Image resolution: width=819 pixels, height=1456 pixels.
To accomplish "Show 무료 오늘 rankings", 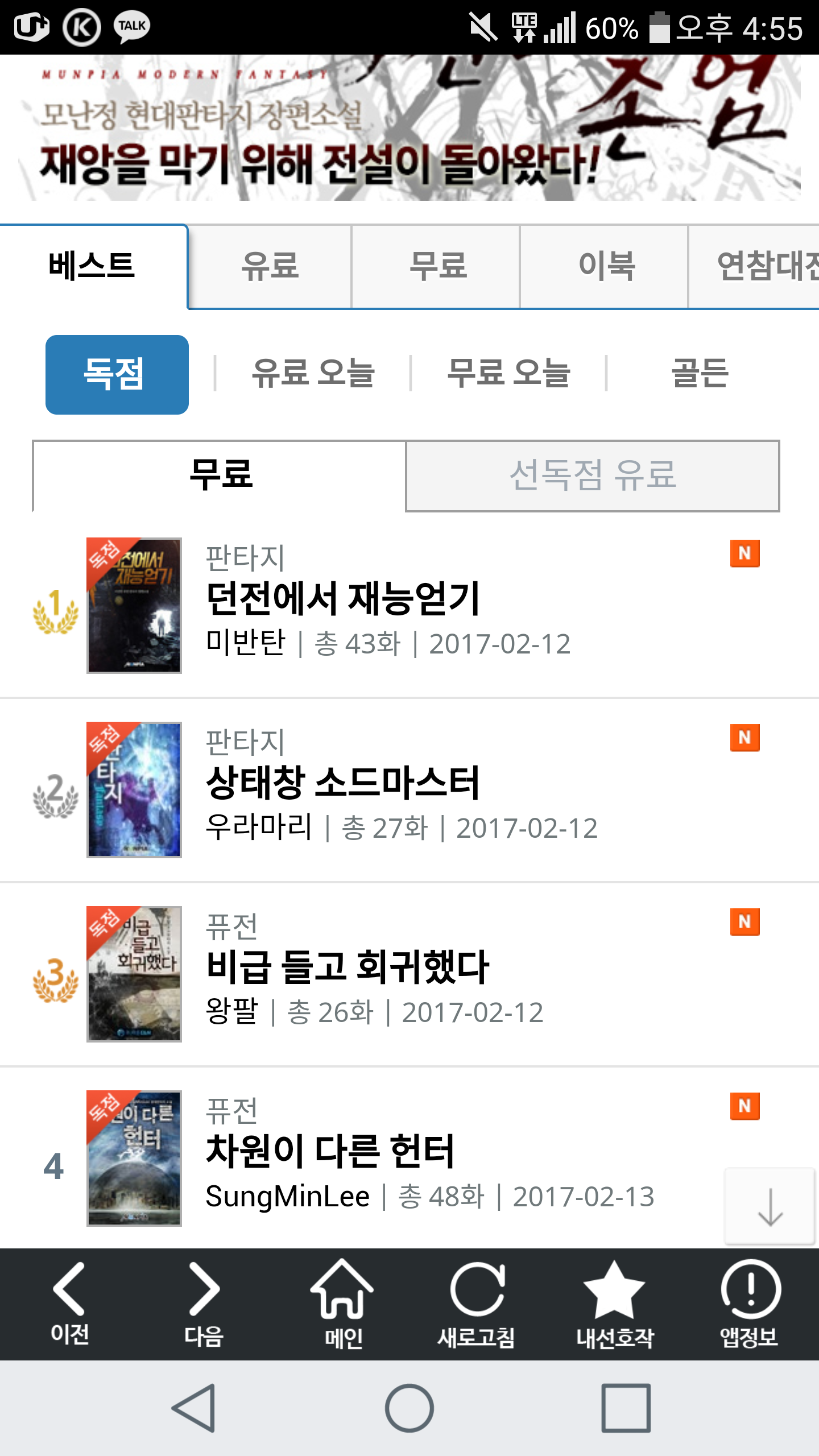I will [508, 374].
